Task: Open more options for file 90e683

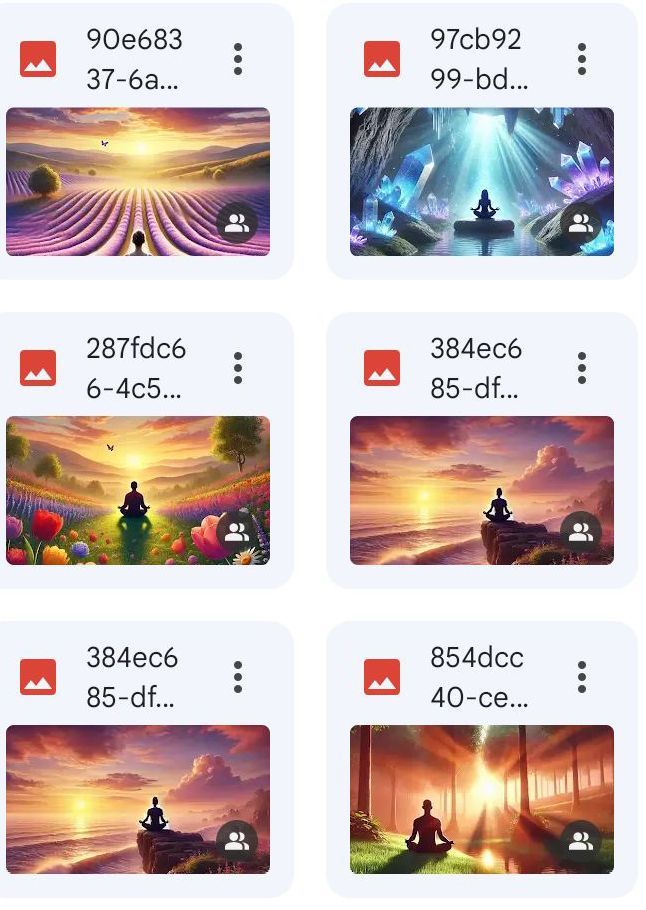Action: [238, 59]
